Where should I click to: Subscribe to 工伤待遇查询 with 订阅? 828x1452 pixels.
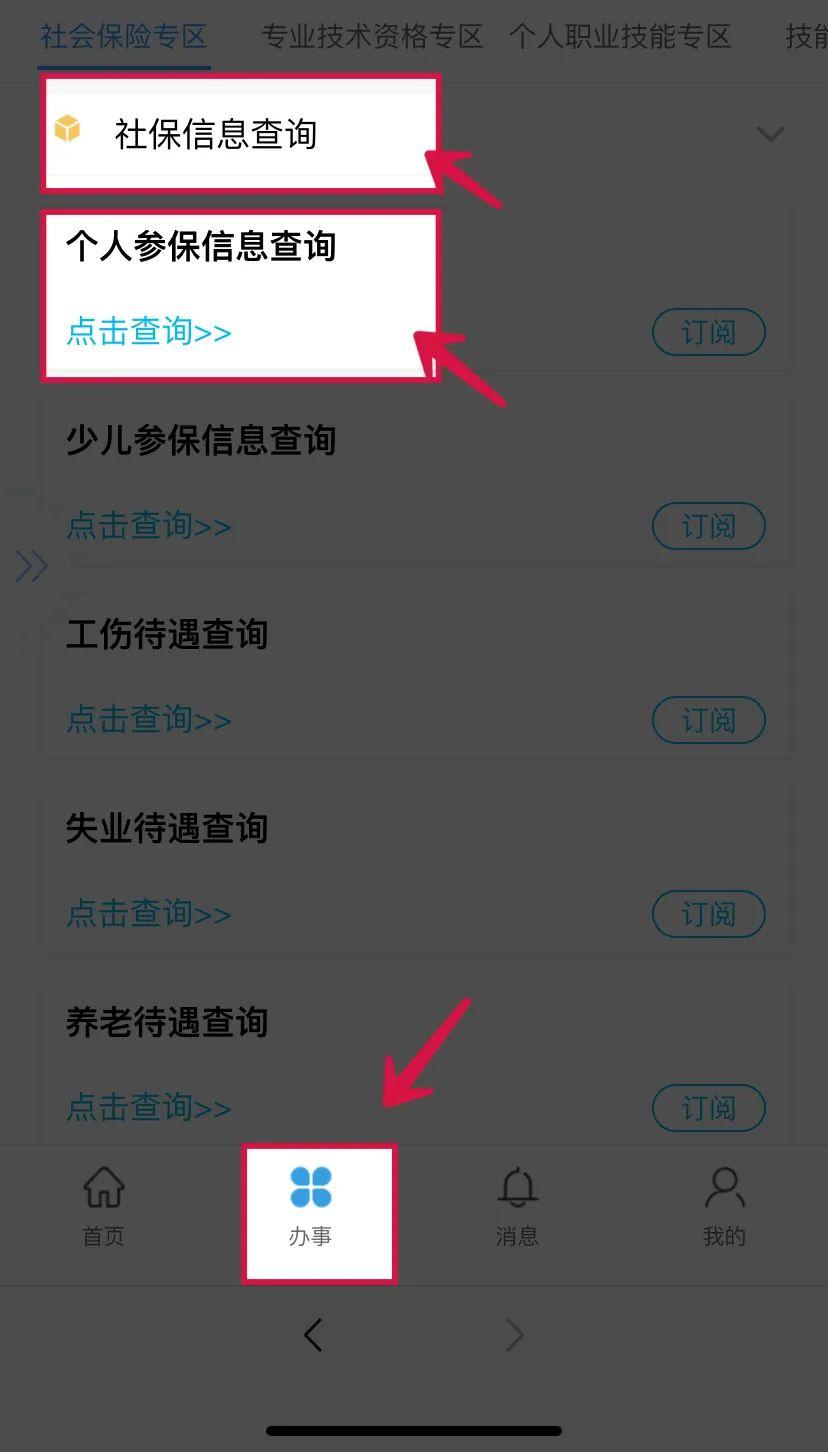[708, 720]
